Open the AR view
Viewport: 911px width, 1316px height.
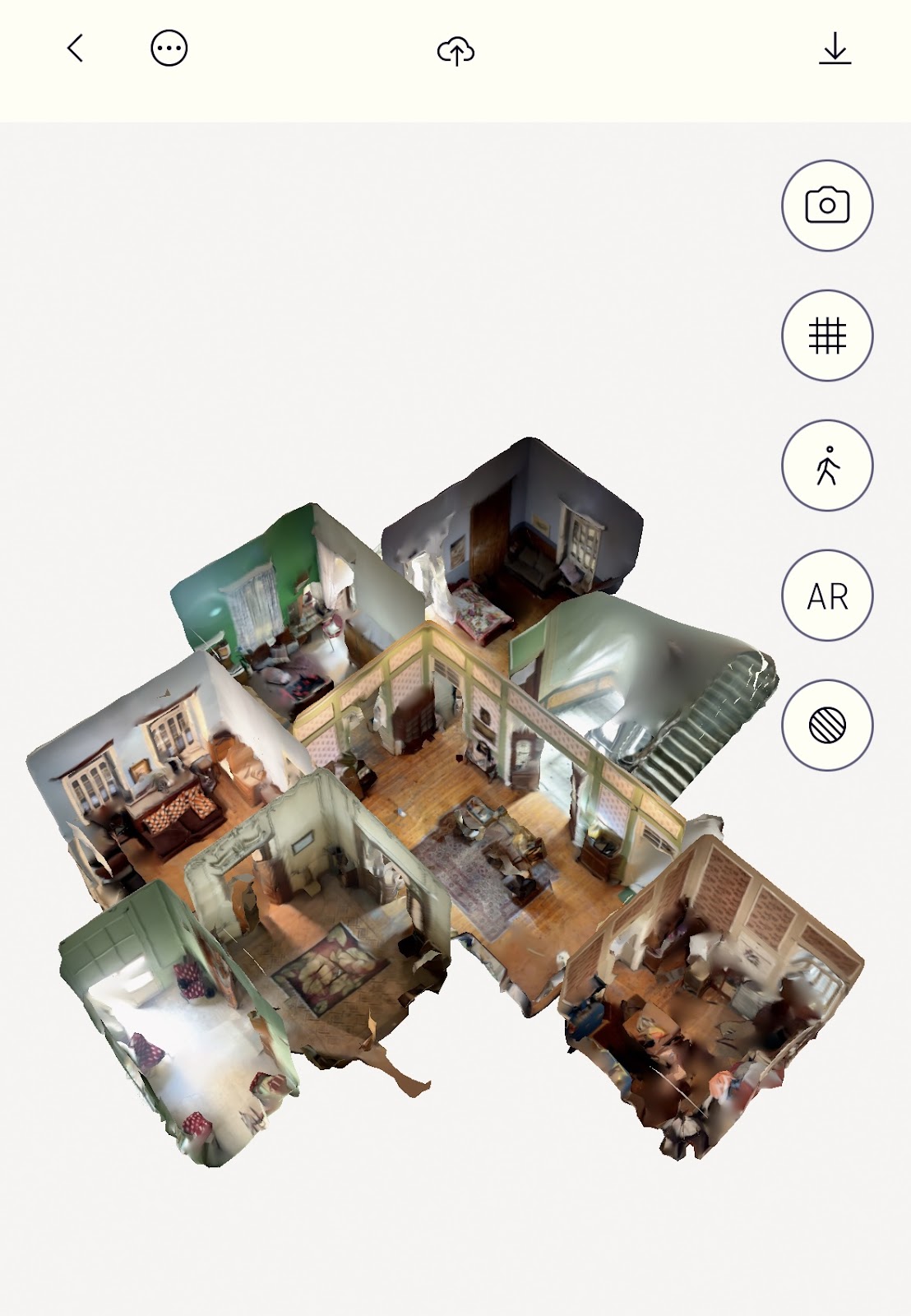[x=827, y=595]
